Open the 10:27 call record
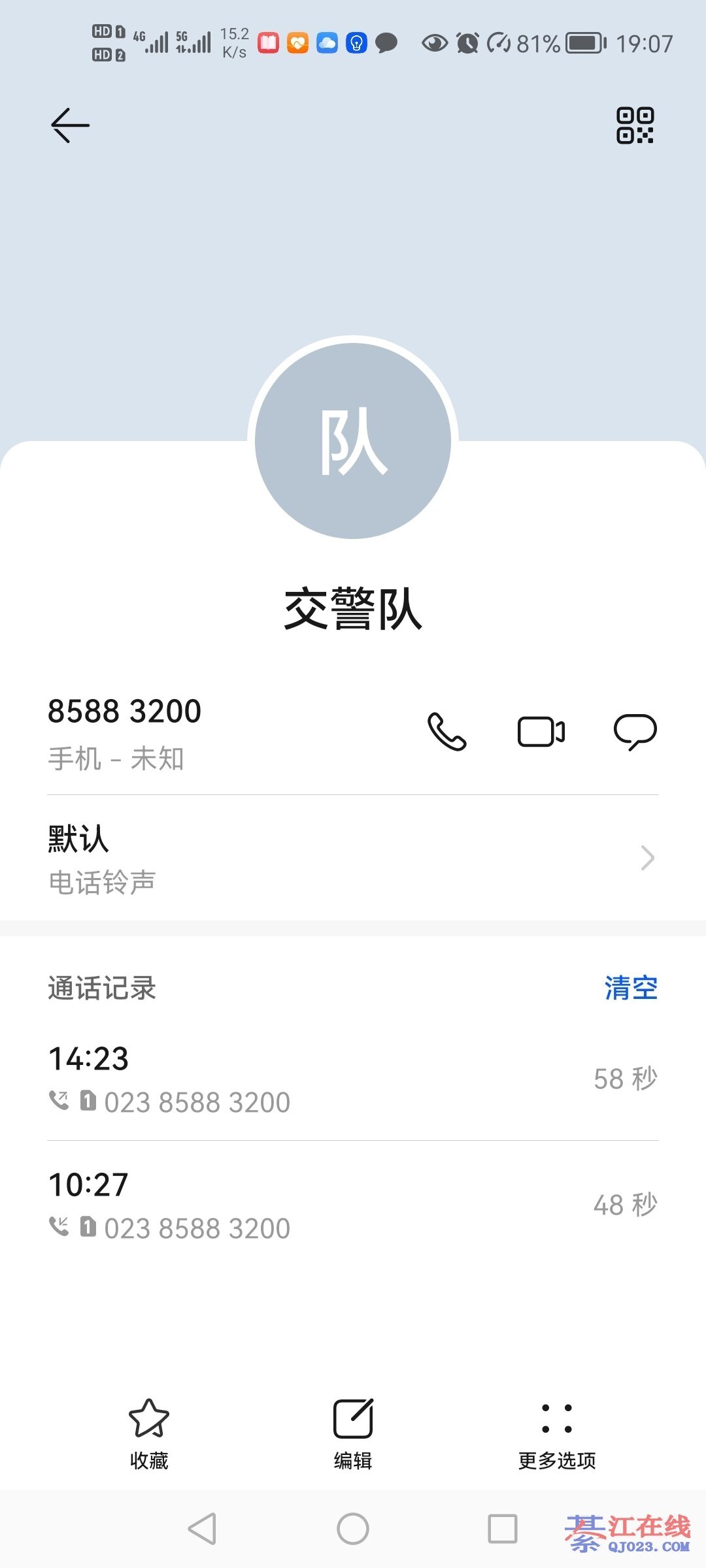The image size is (706, 1568). point(353,1205)
